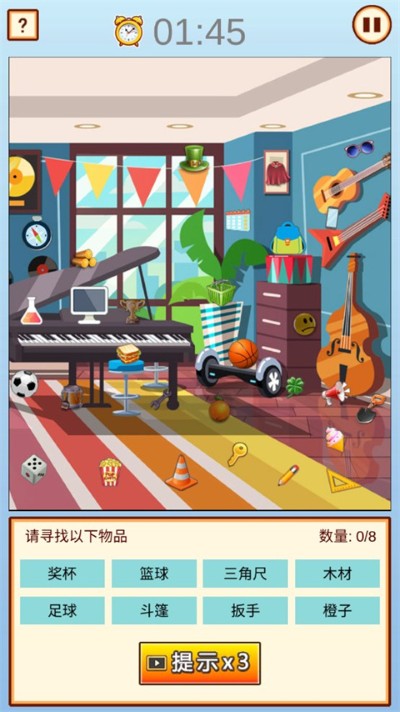
Task: Open the question mark help button
Action: click(22, 25)
